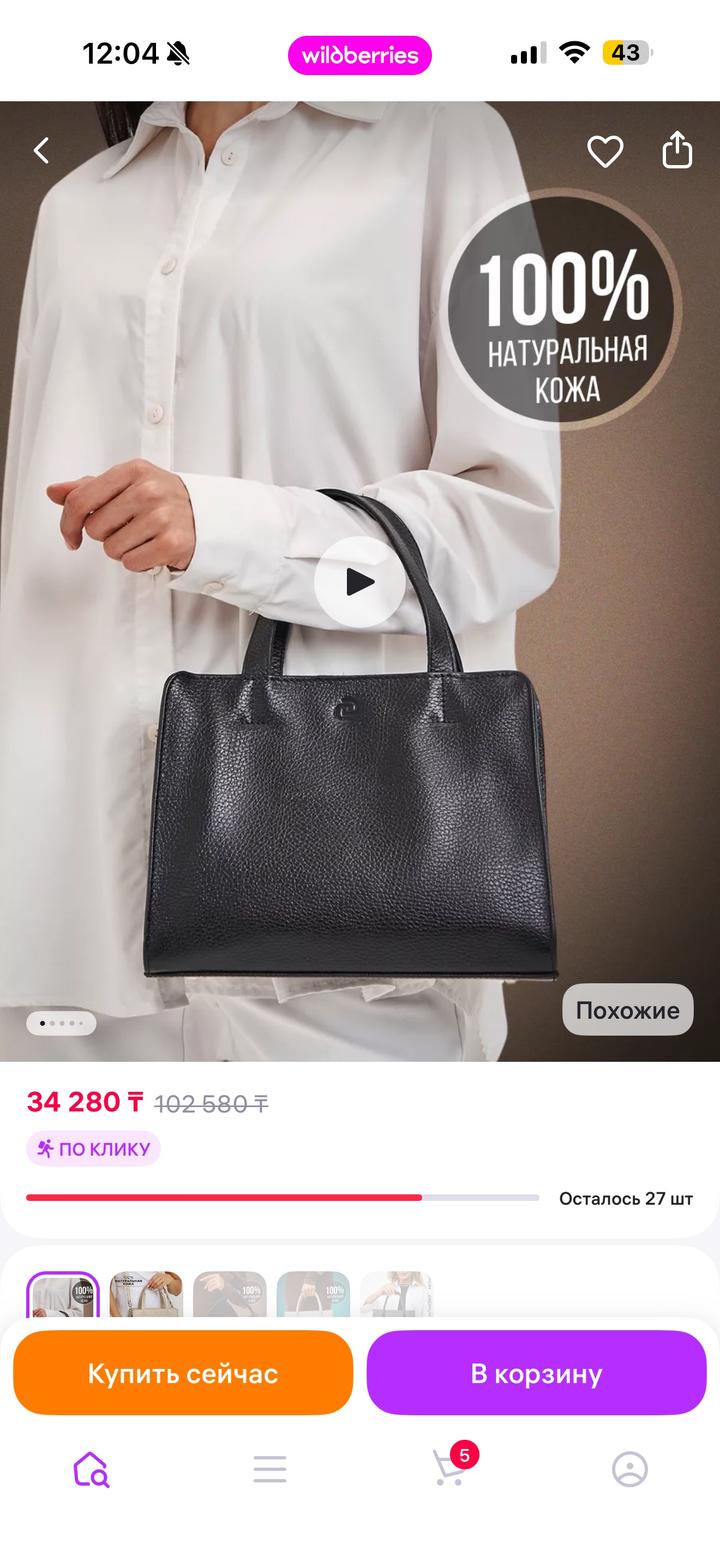Open the shopping cart tab

point(450,1469)
